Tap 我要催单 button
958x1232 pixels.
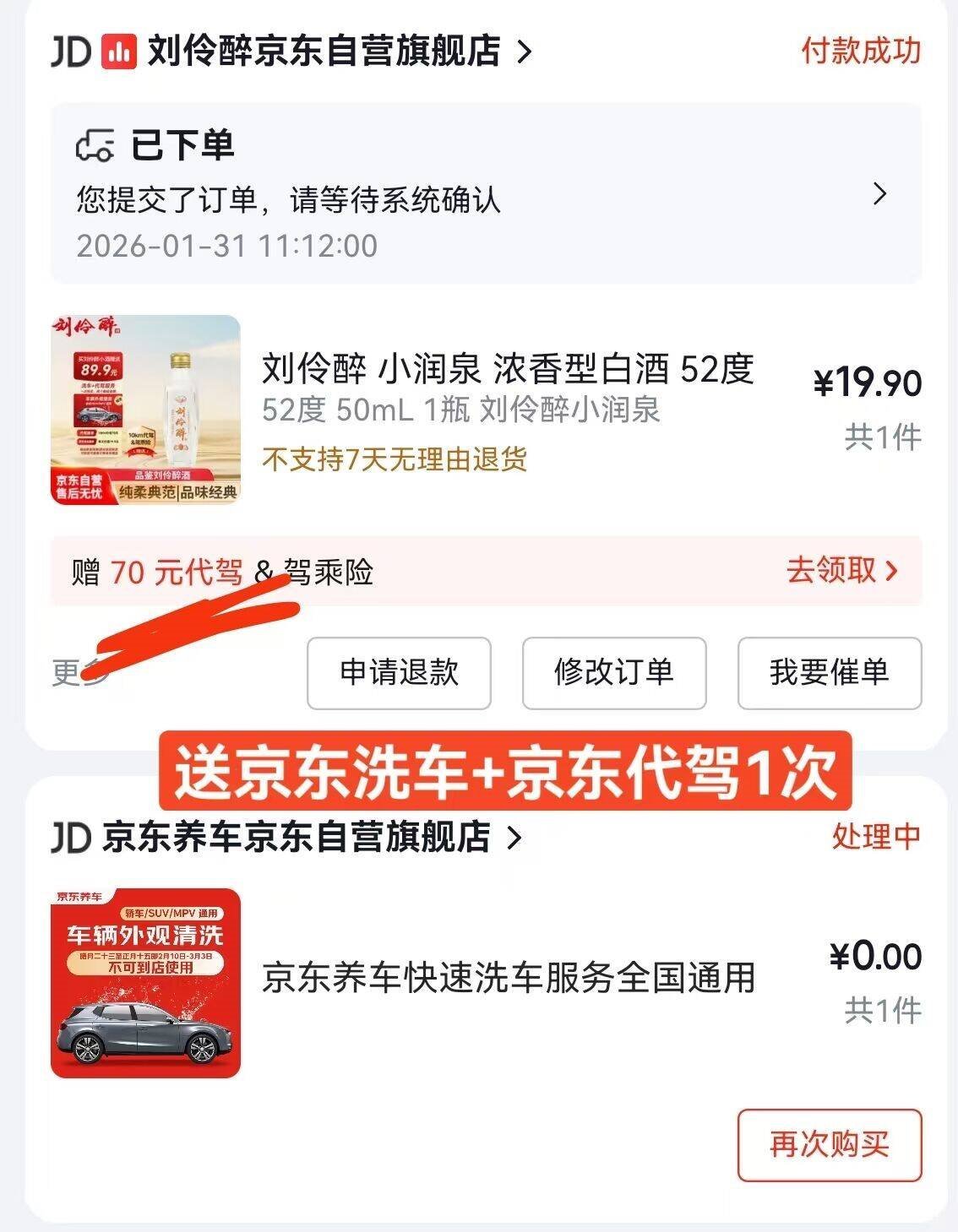tap(829, 673)
